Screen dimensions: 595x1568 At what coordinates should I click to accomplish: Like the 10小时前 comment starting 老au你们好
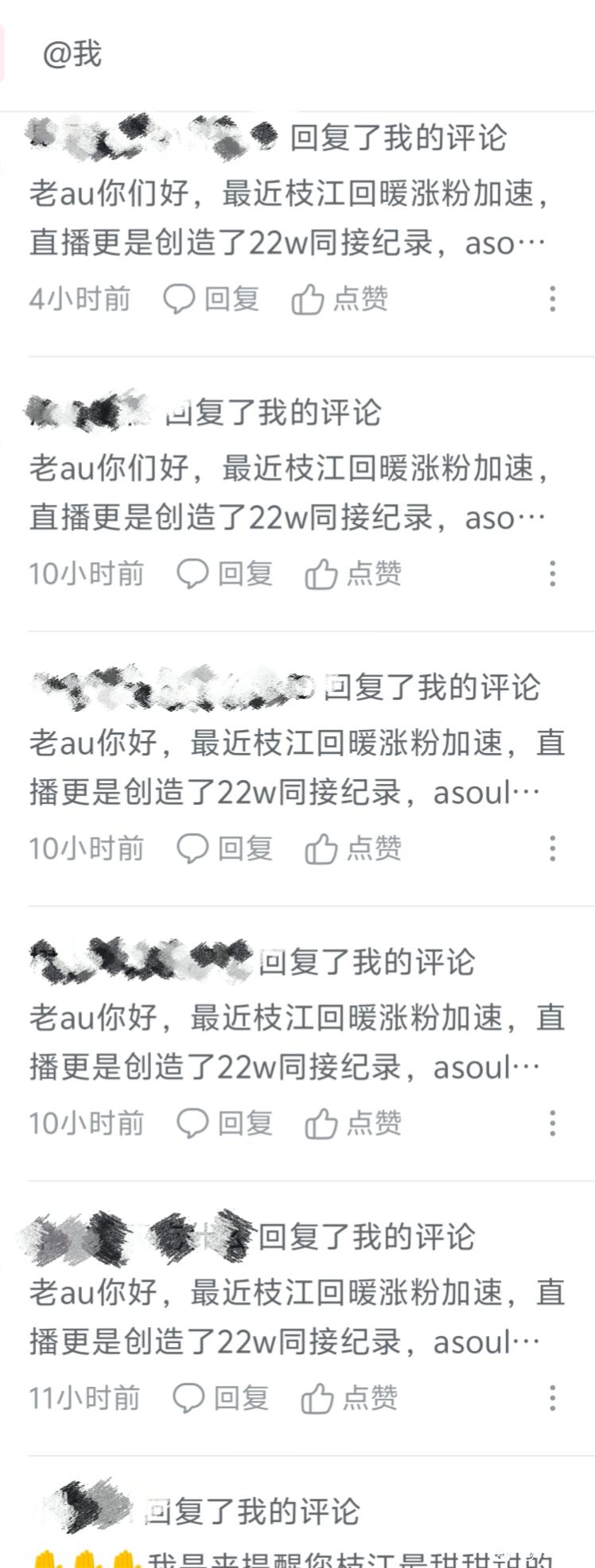353,573
